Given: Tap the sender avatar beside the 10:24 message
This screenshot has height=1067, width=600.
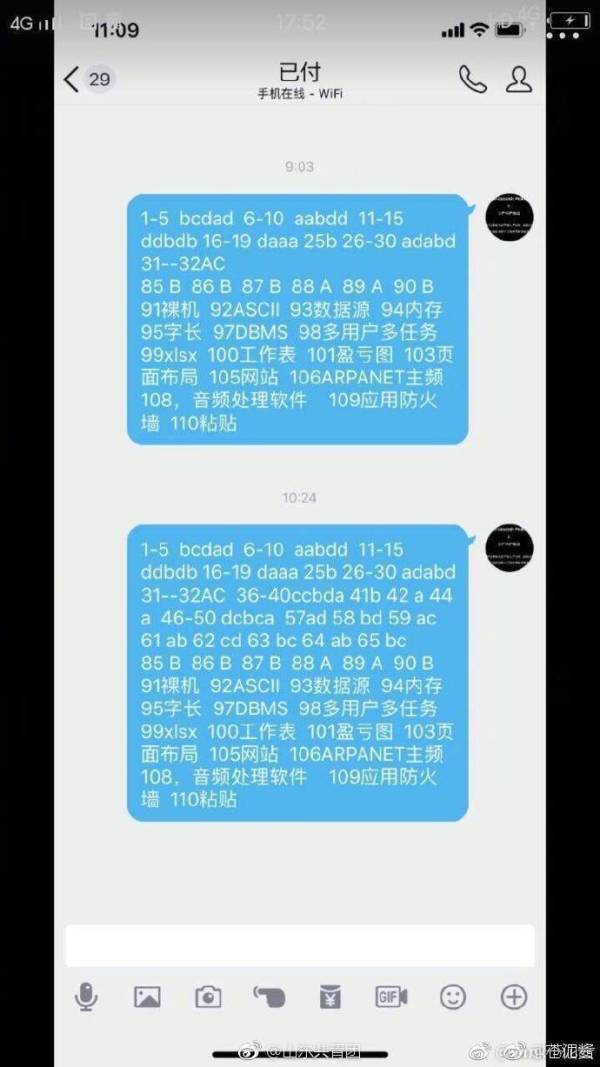Looking at the screenshot, I should (x=509, y=549).
